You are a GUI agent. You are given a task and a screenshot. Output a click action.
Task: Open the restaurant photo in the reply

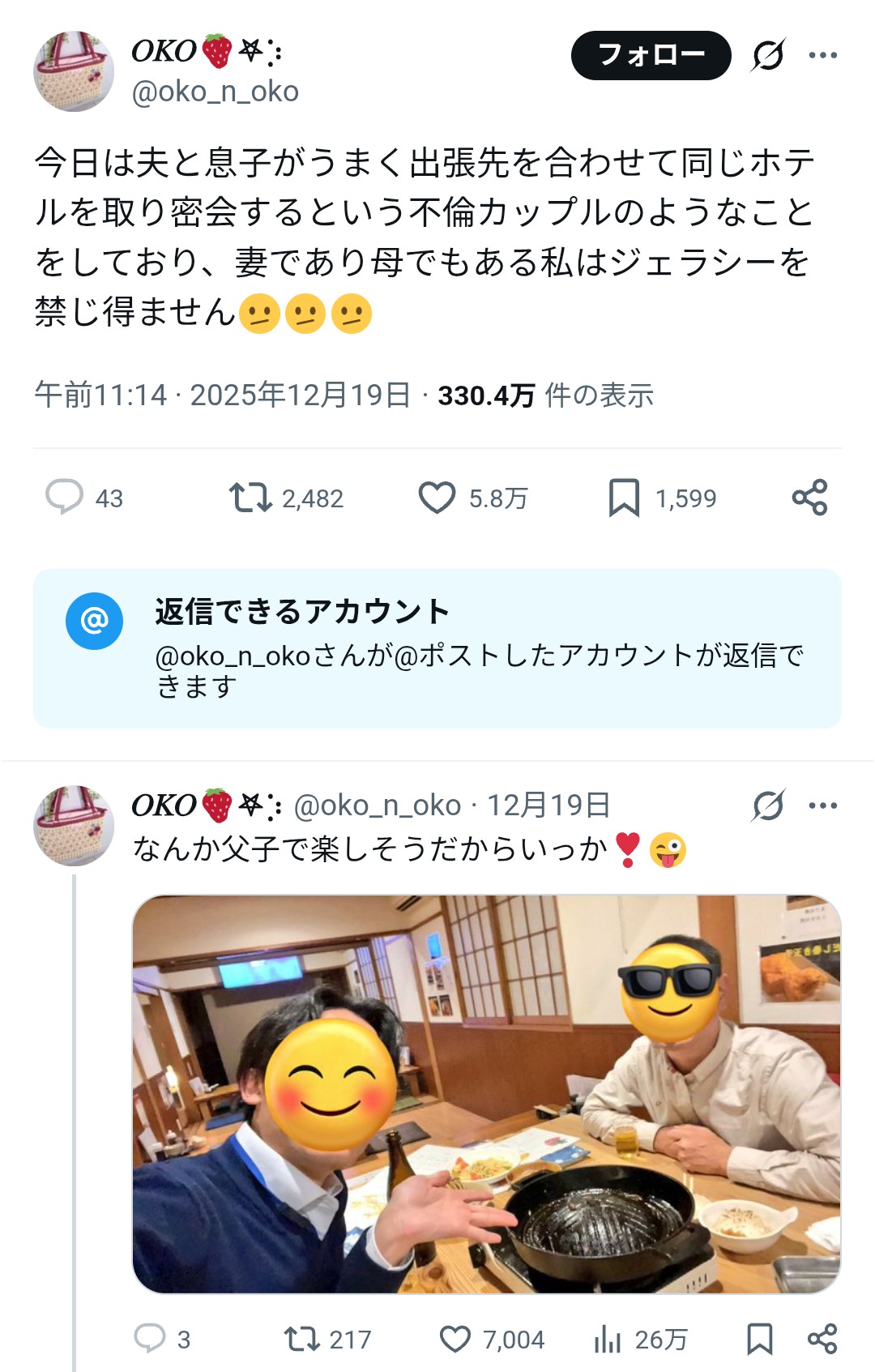(x=486, y=1094)
